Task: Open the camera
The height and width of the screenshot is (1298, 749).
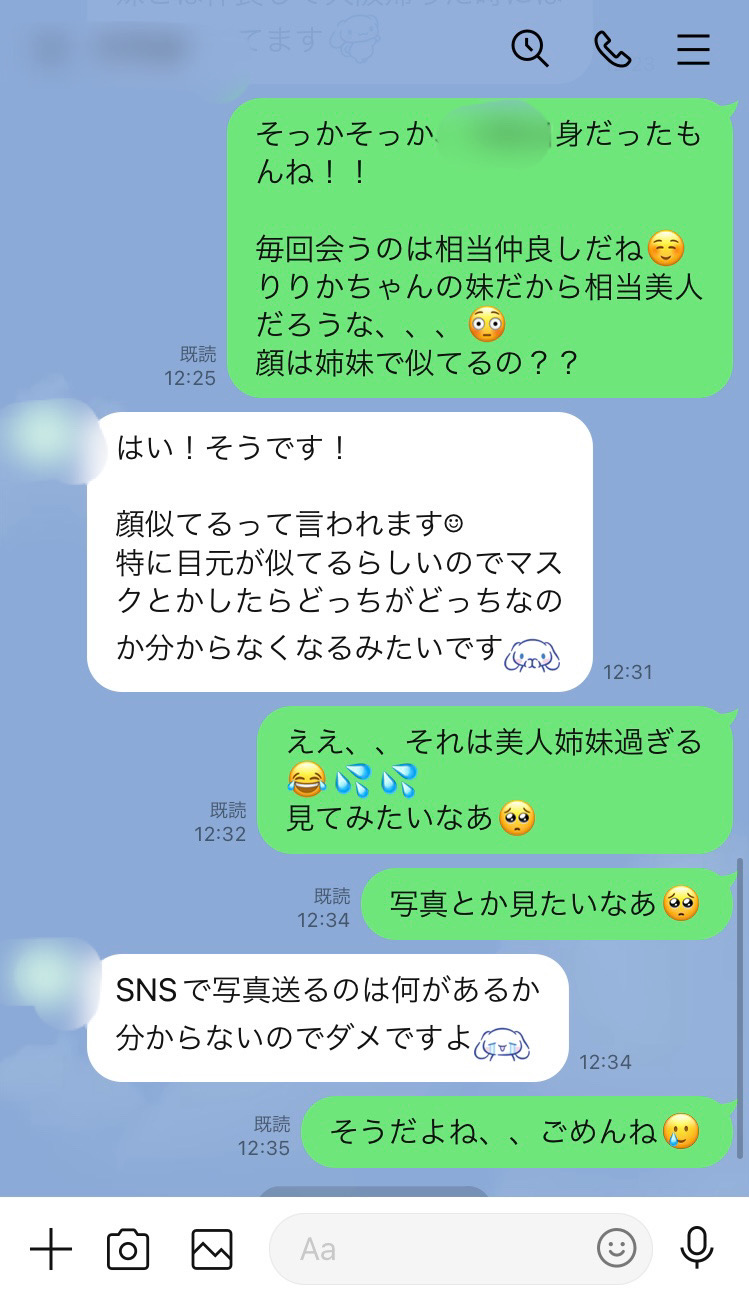Action: (x=128, y=1249)
